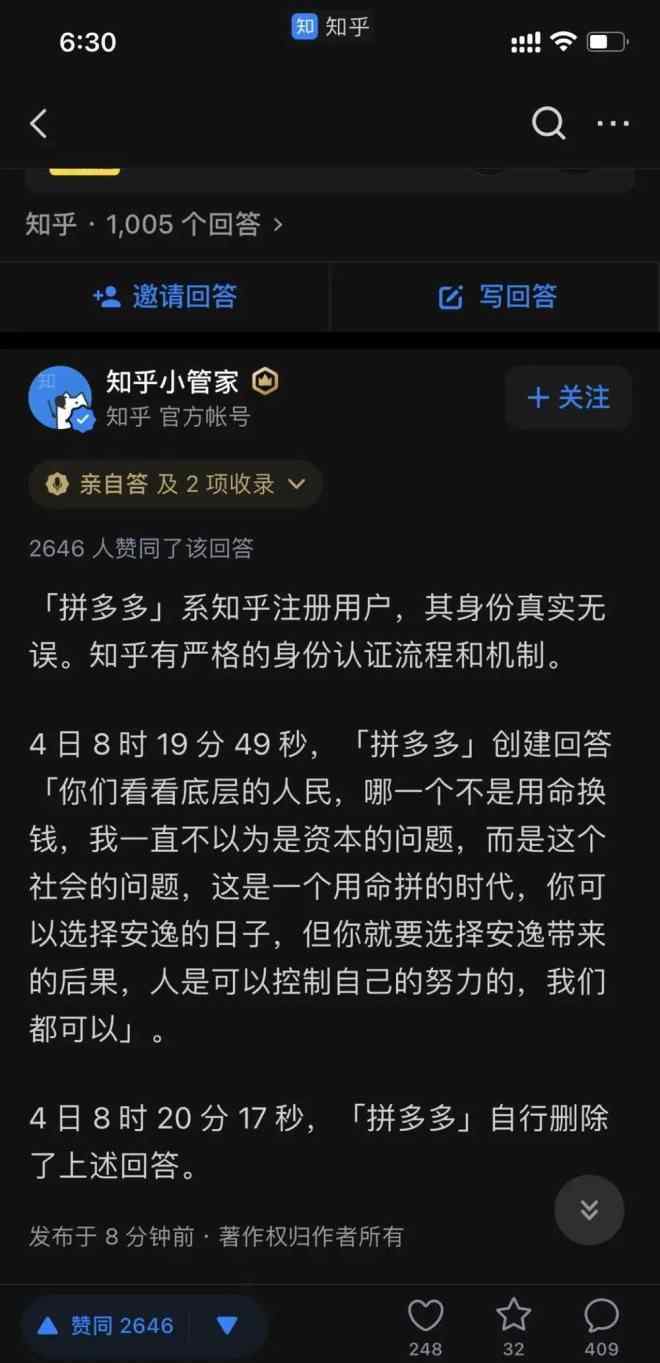Go back with the top-left arrow
The image size is (660, 1363).
pyautogui.click(x=38, y=124)
